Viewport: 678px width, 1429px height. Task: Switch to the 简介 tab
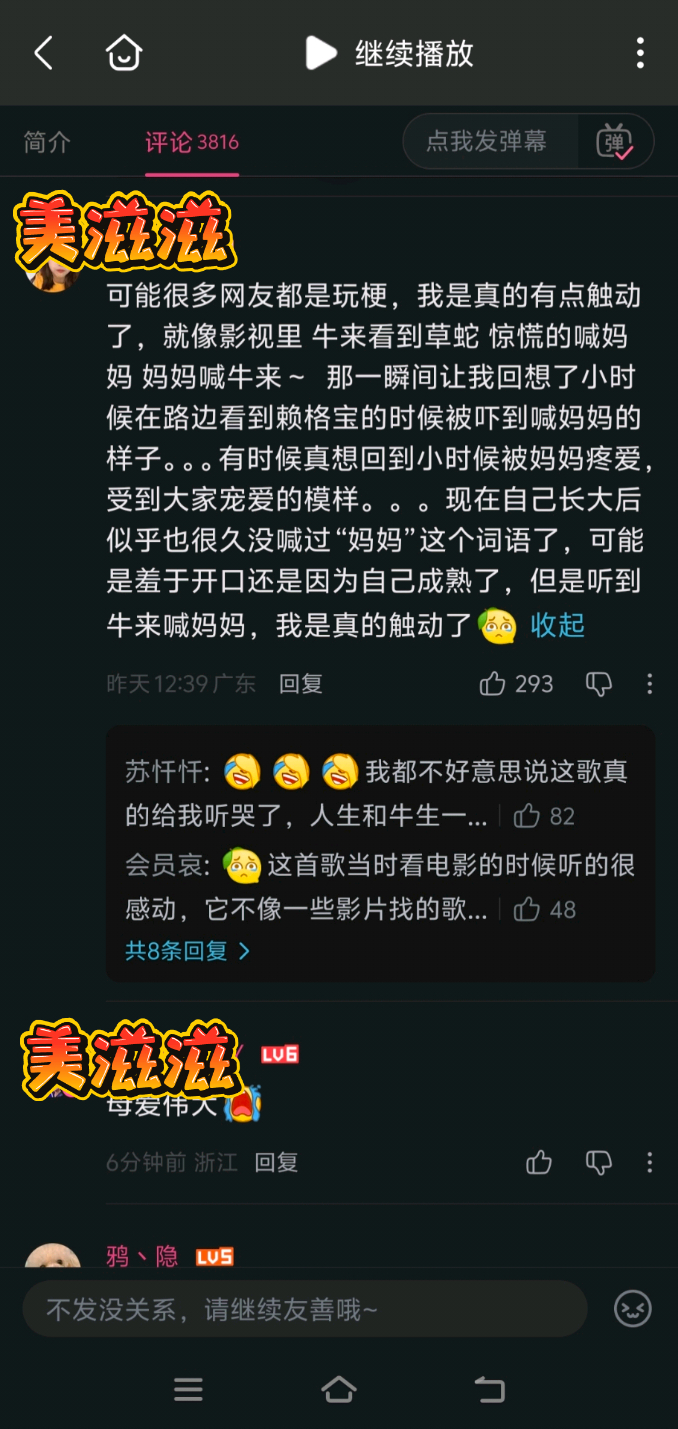click(47, 142)
